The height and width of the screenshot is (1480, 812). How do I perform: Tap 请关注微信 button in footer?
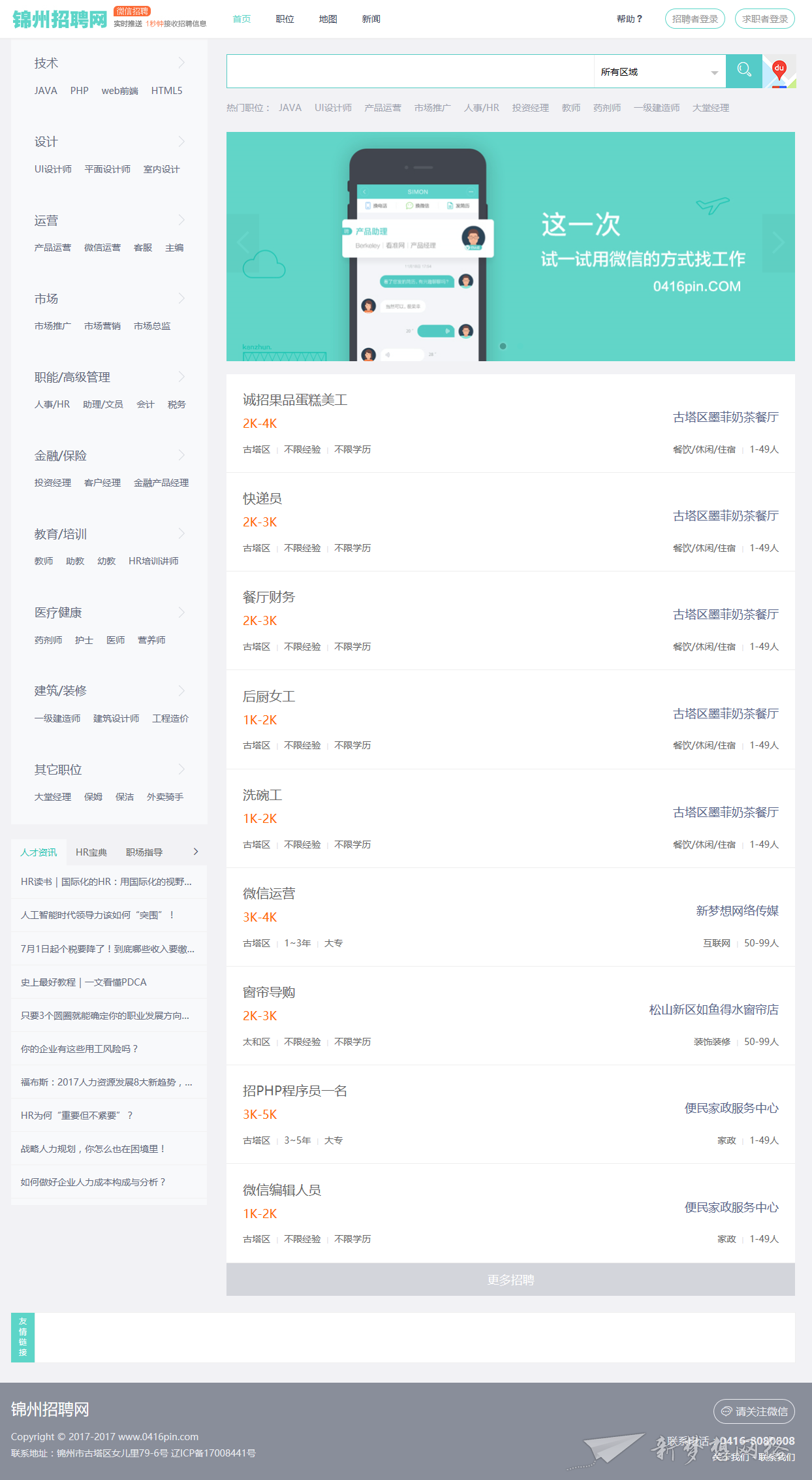click(x=754, y=1411)
